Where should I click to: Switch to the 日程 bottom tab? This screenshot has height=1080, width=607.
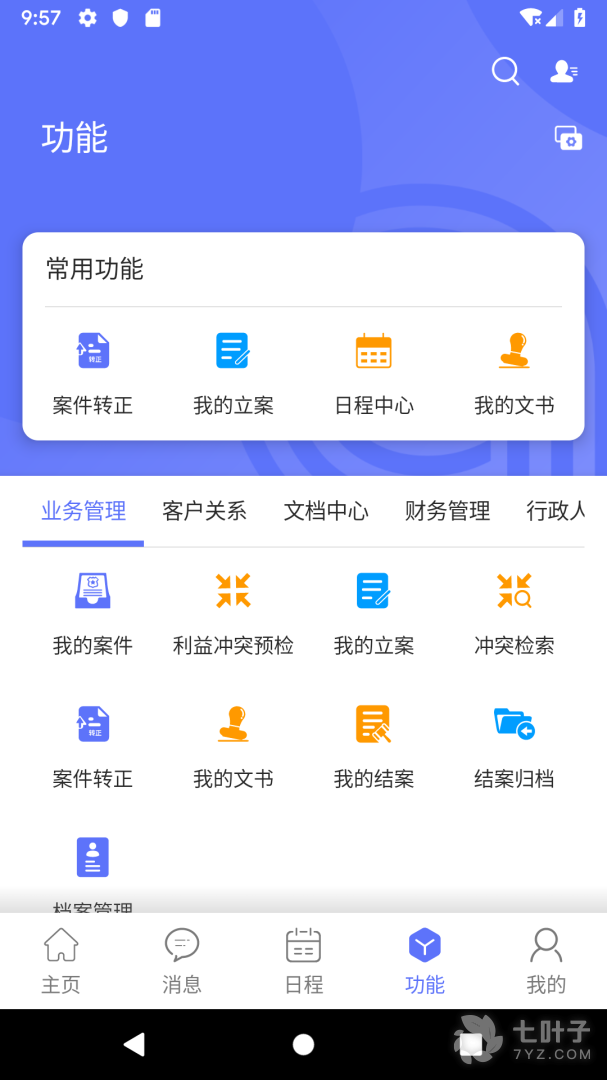pyautogui.click(x=303, y=960)
